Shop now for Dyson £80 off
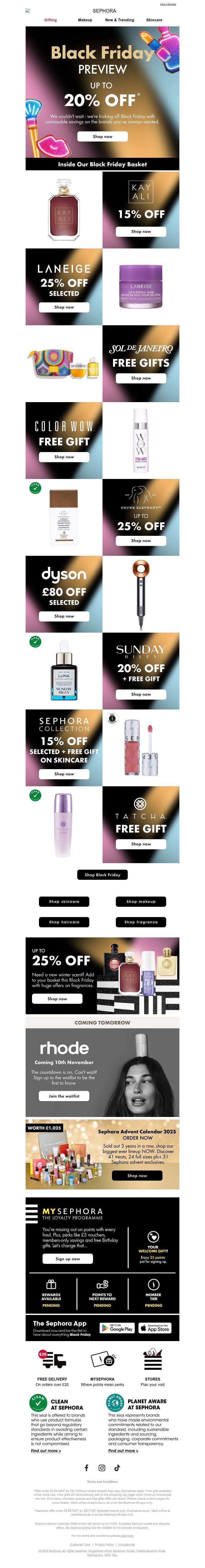205x1568 pixels. pyautogui.click(x=64, y=616)
